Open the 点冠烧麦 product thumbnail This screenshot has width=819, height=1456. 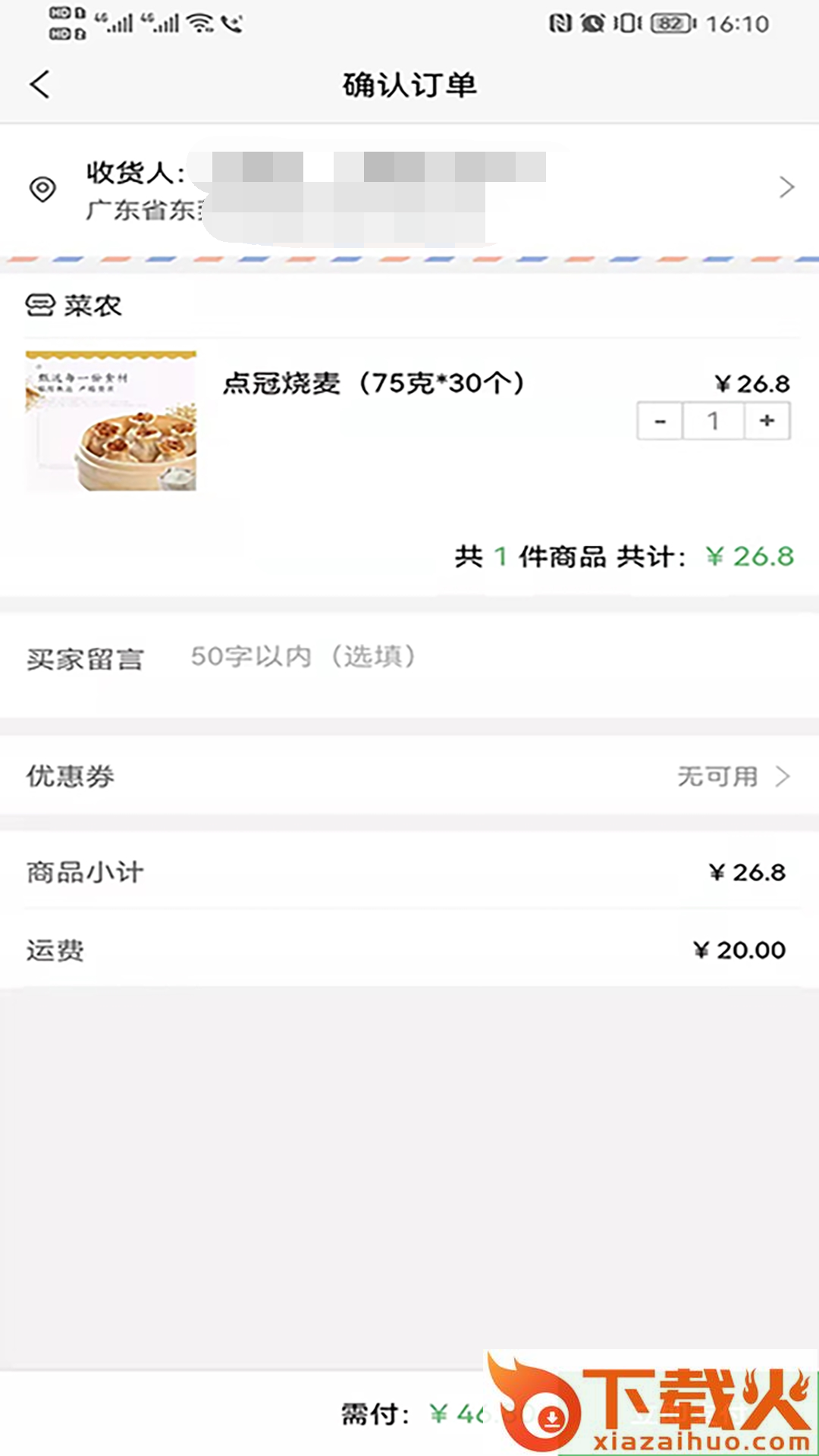pyautogui.click(x=111, y=421)
